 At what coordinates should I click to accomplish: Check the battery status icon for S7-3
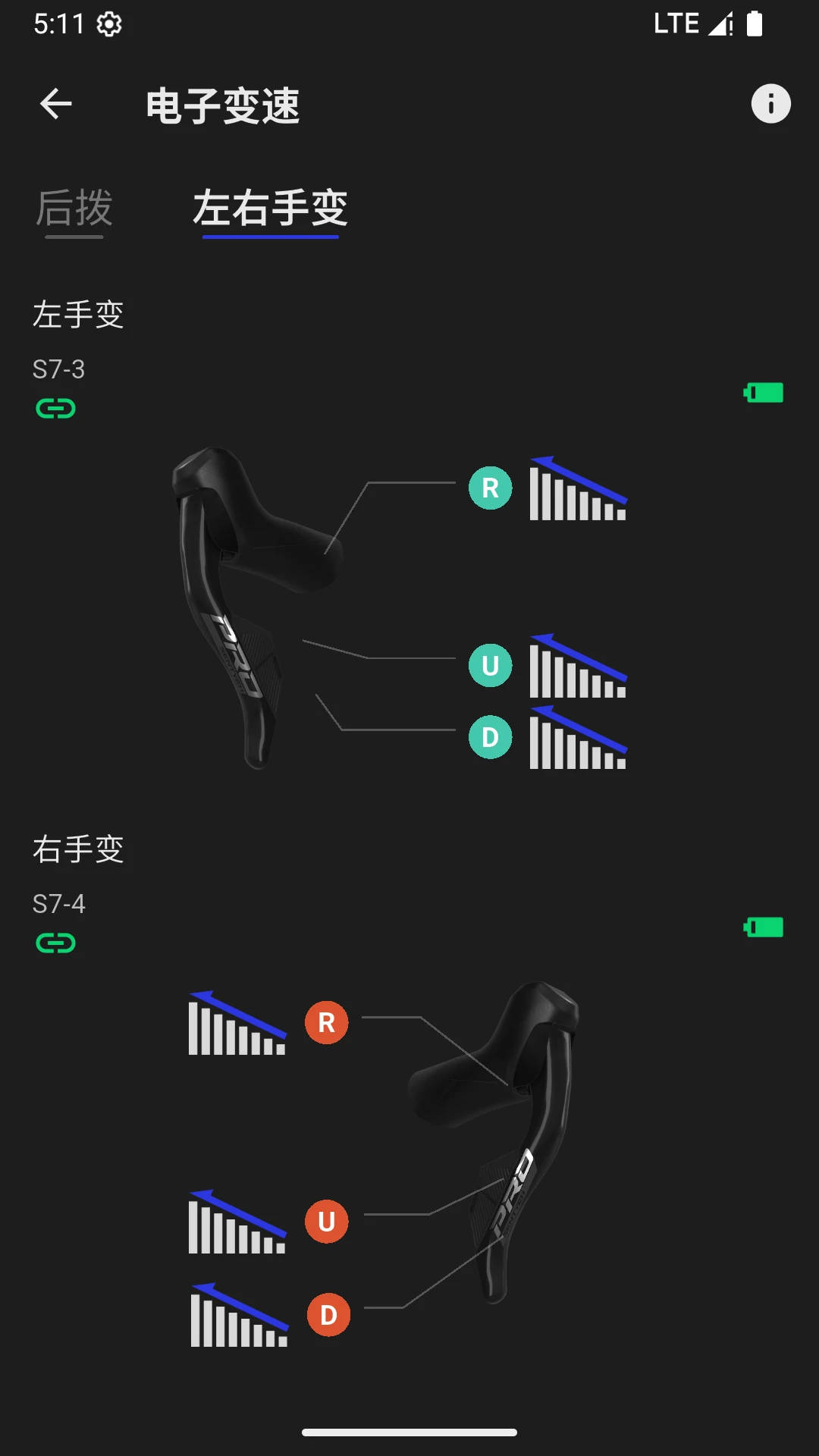coord(763,394)
